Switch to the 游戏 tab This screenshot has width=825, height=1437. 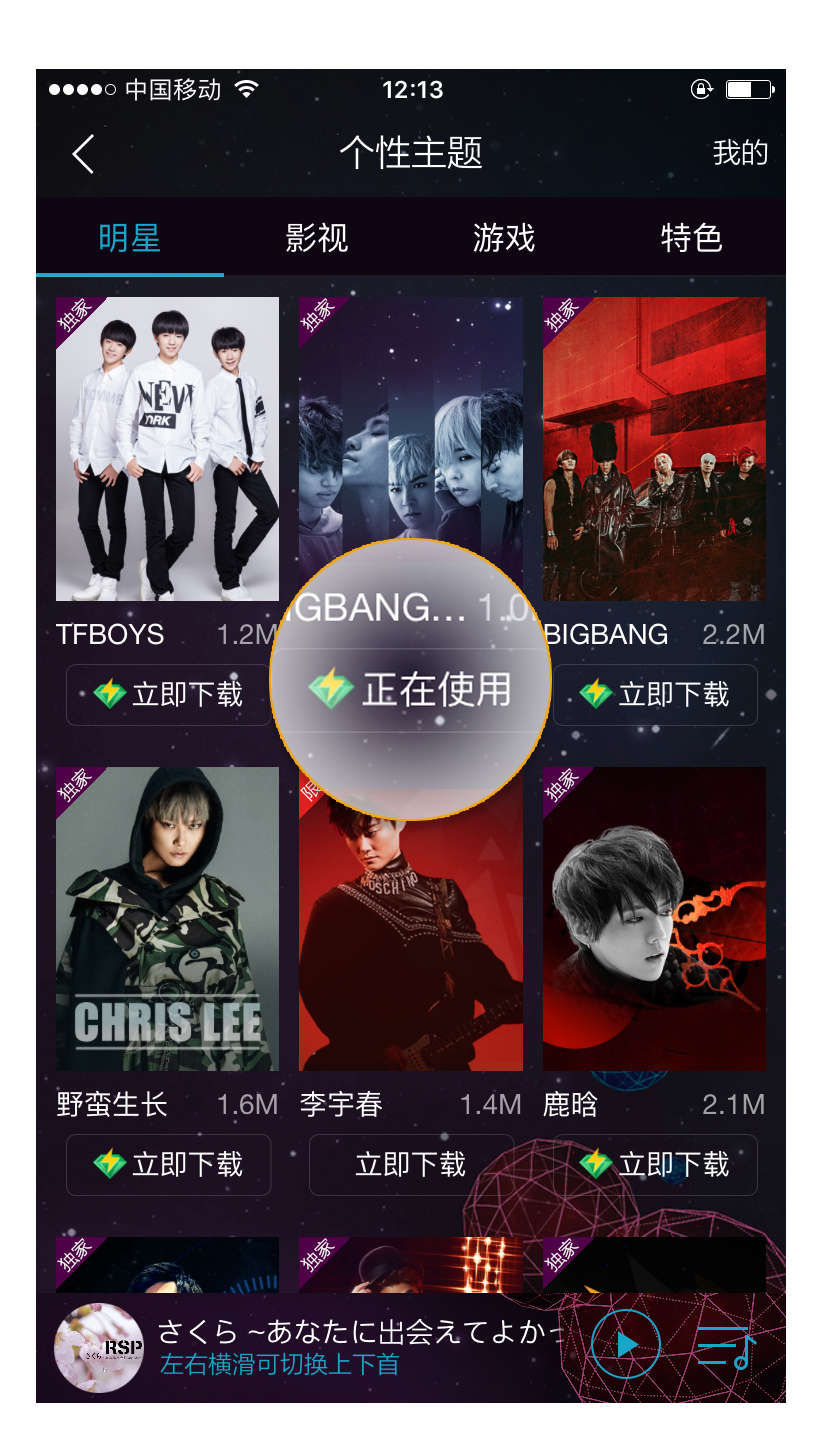pos(504,238)
